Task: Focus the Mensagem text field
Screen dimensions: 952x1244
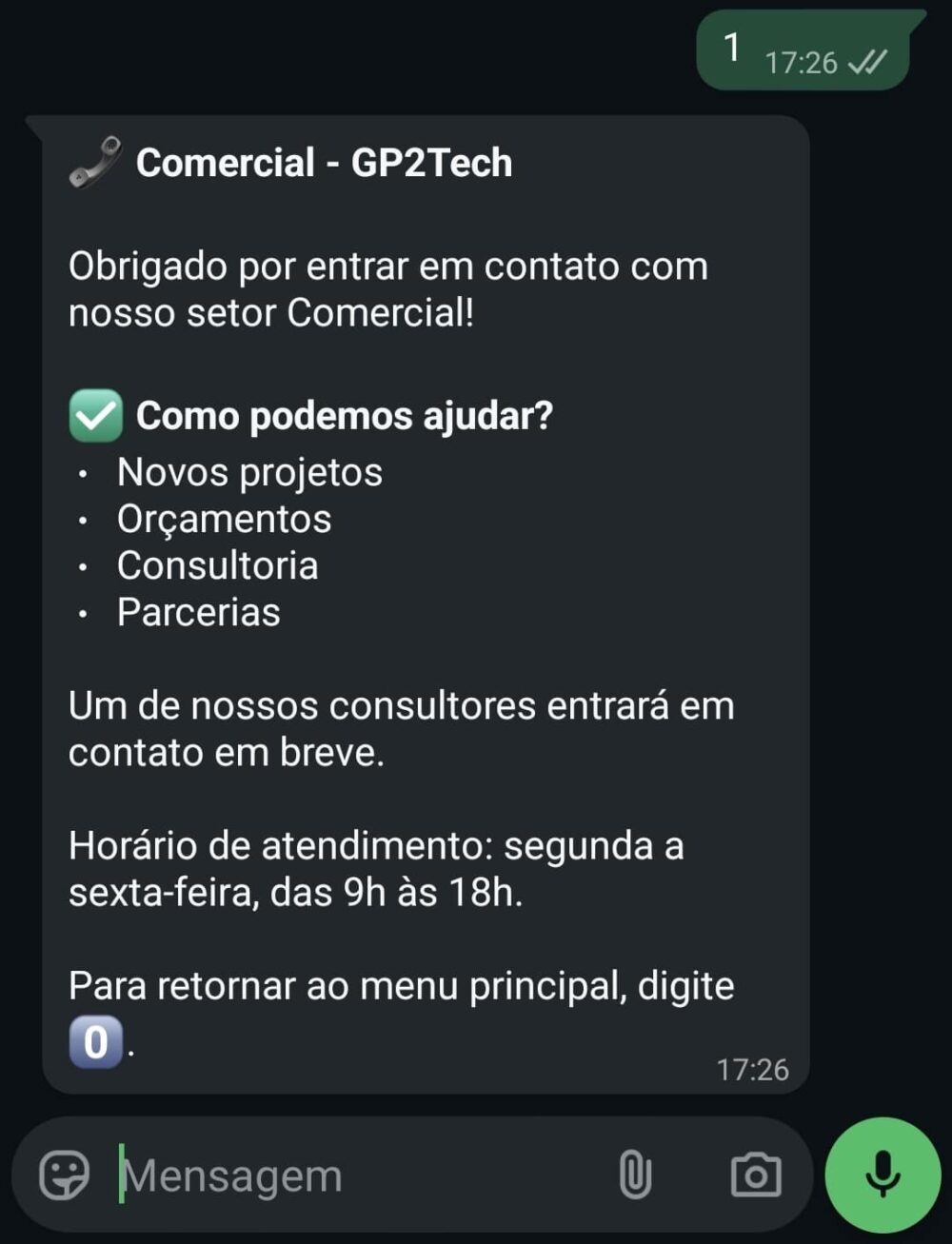Action: (352, 1176)
